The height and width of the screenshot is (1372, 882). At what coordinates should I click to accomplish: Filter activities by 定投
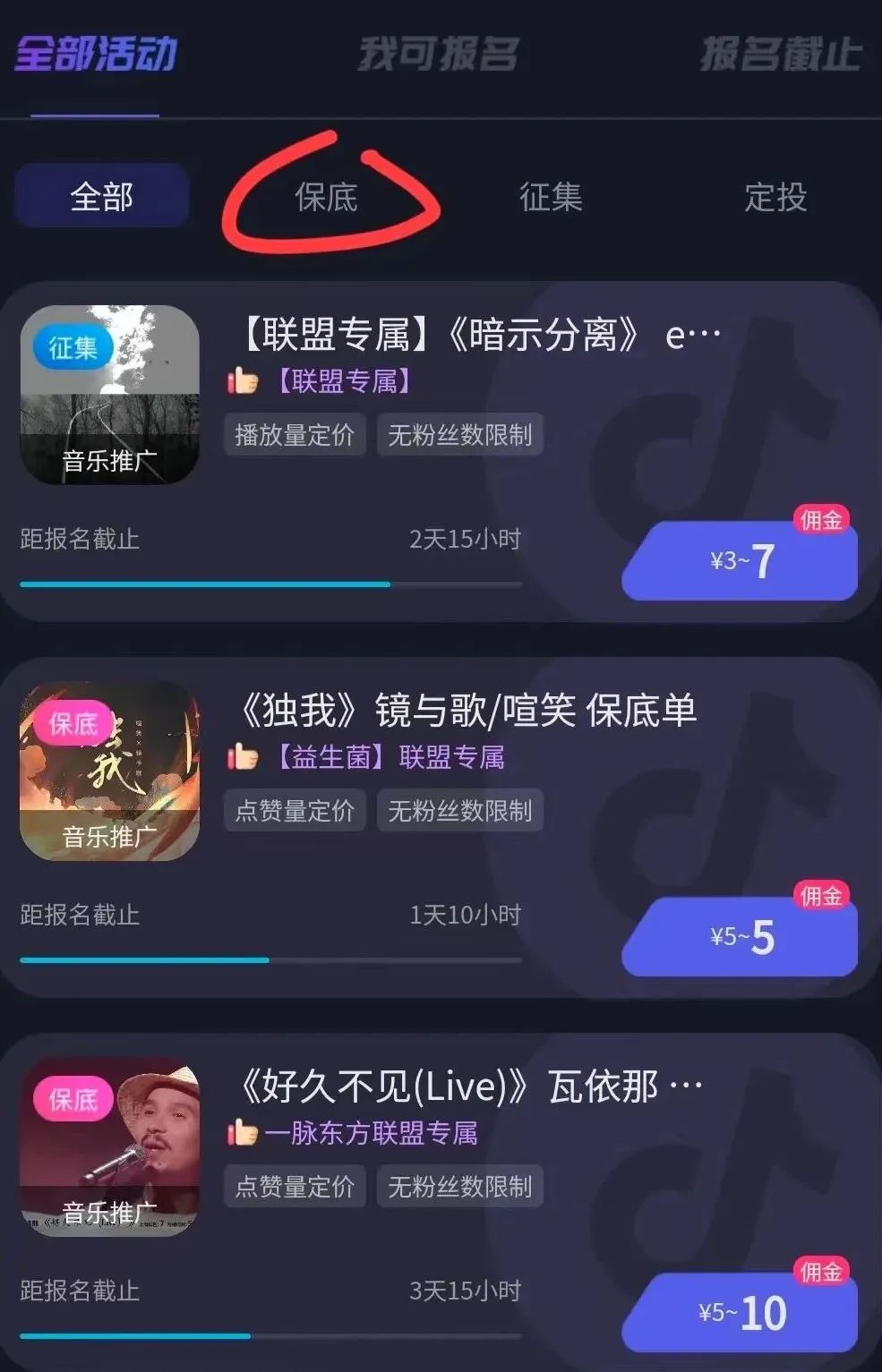775,197
